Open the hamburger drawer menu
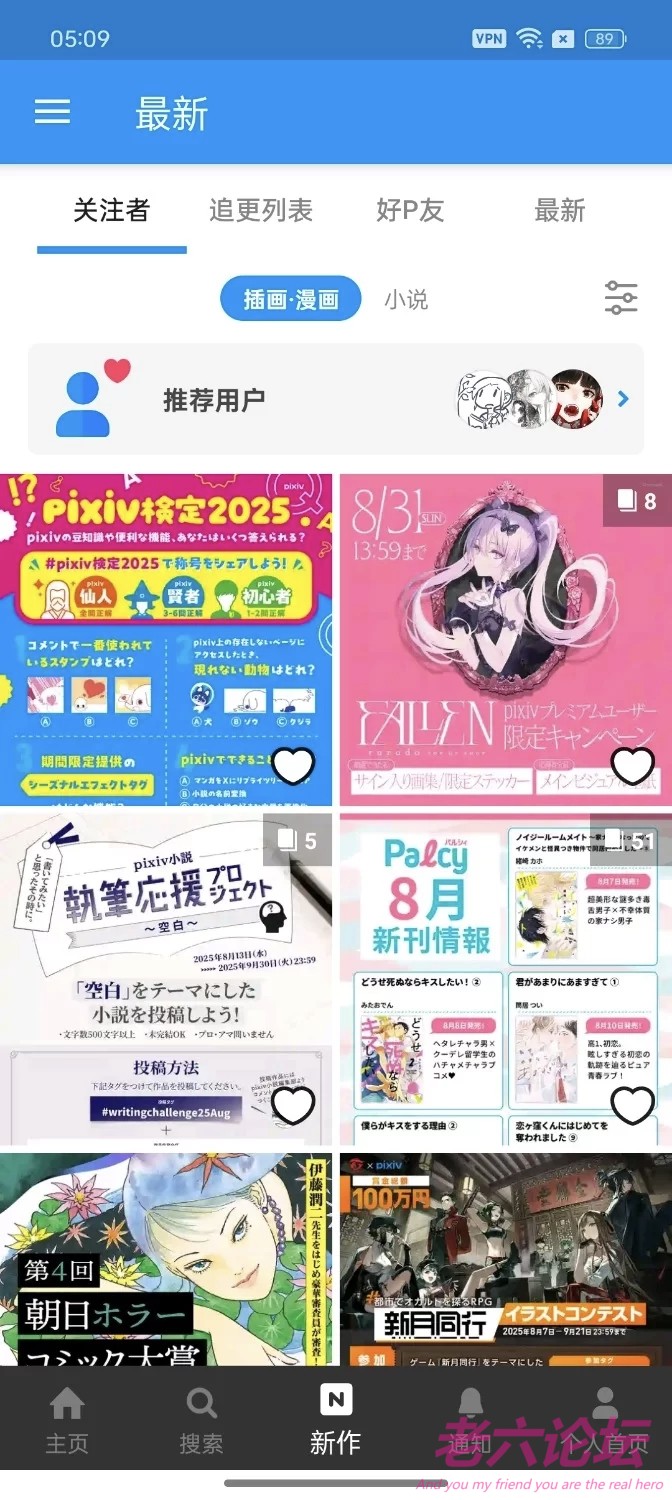 tap(52, 112)
